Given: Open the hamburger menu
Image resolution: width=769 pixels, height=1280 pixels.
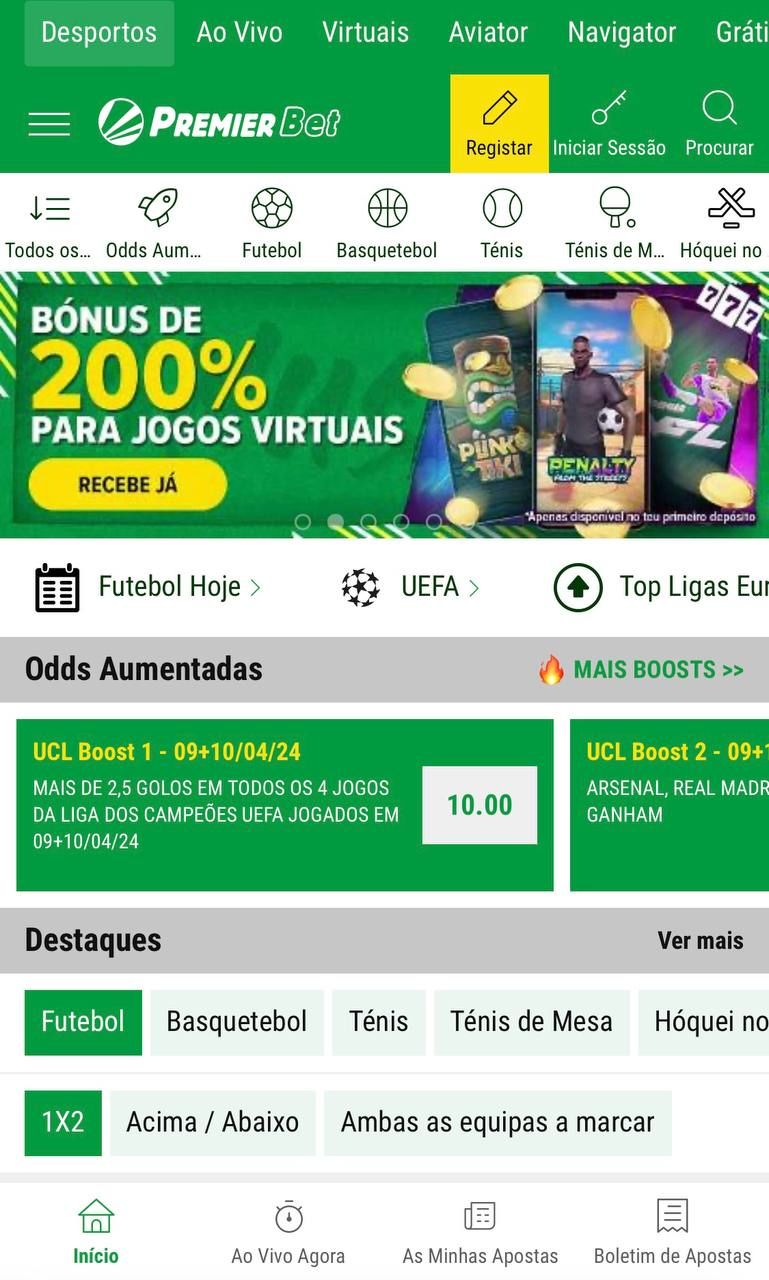Looking at the screenshot, I should pos(49,123).
